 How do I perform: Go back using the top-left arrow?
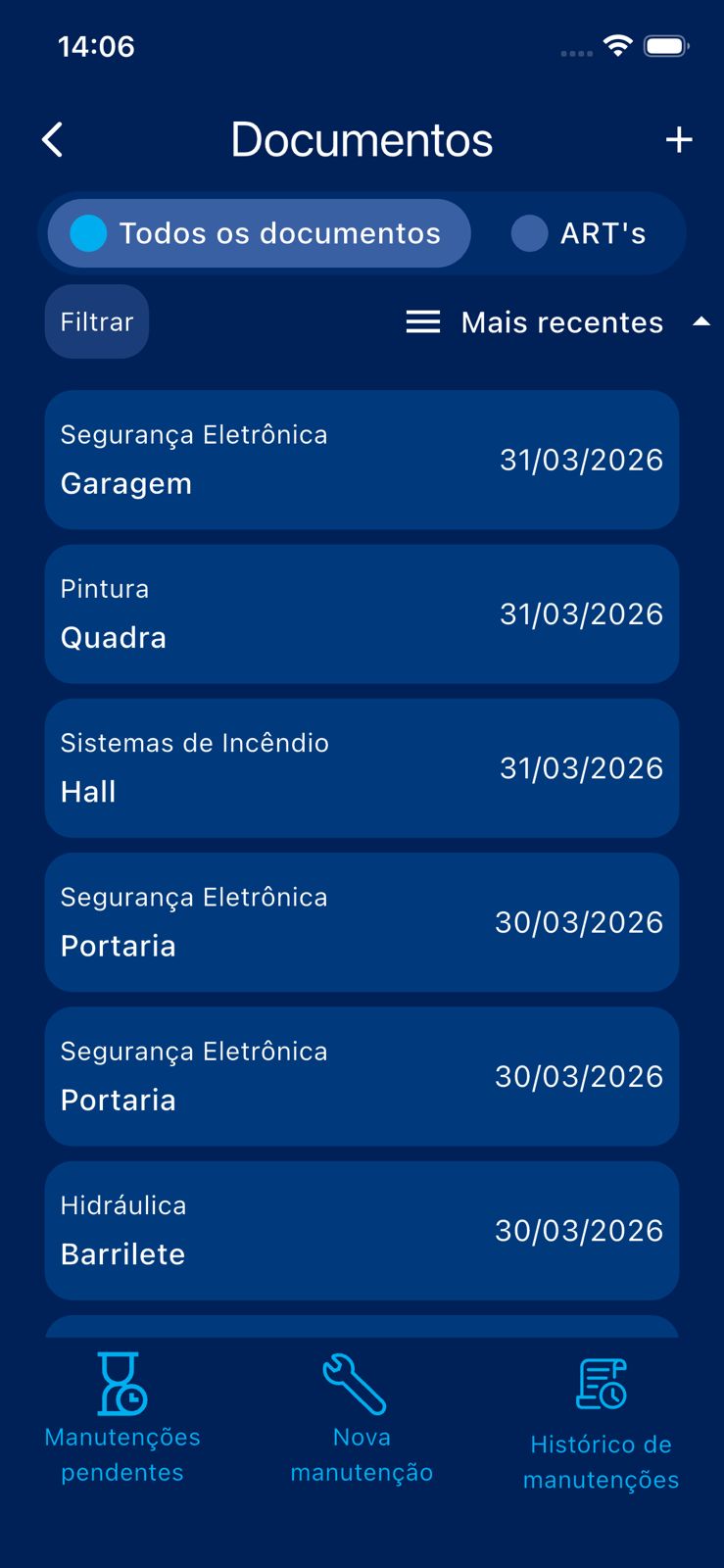(53, 140)
